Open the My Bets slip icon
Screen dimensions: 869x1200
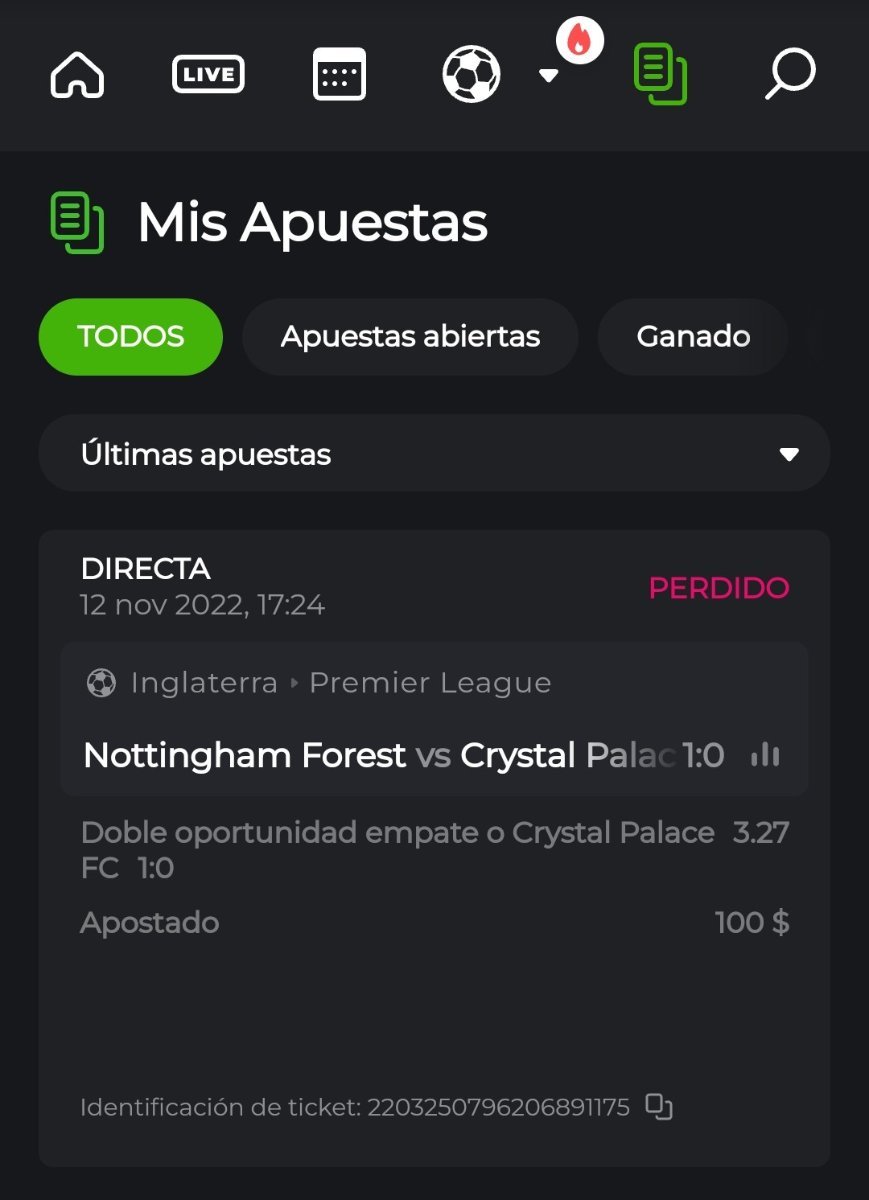coord(660,75)
